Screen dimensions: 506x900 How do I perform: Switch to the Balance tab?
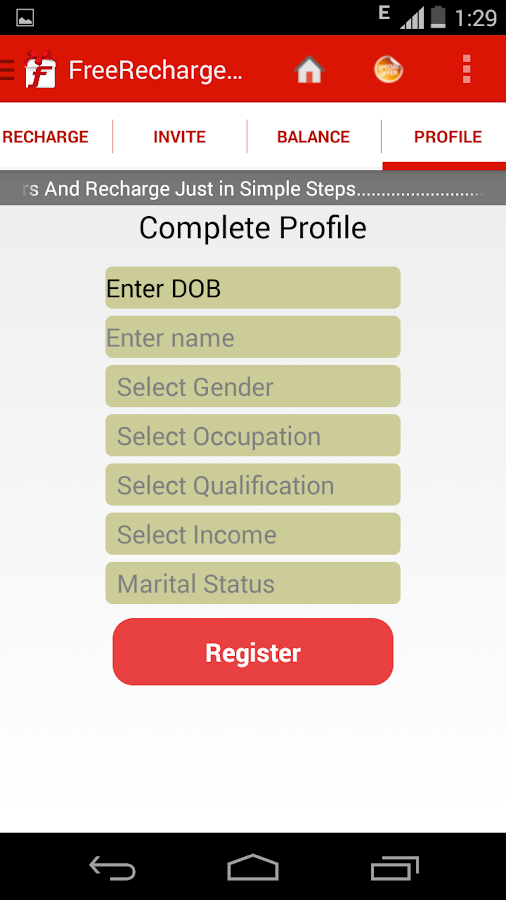pos(314,137)
